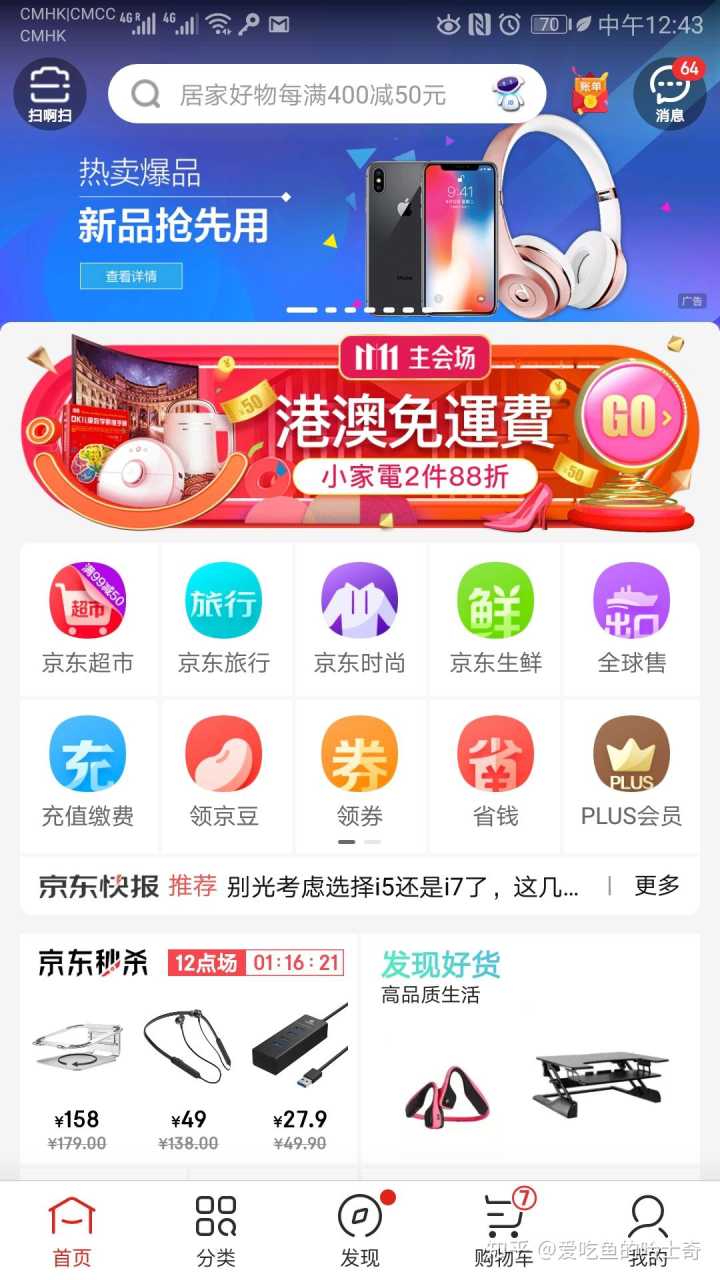The width and height of the screenshot is (720, 1280).
Task: Open 全球售
Action: point(632,618)
